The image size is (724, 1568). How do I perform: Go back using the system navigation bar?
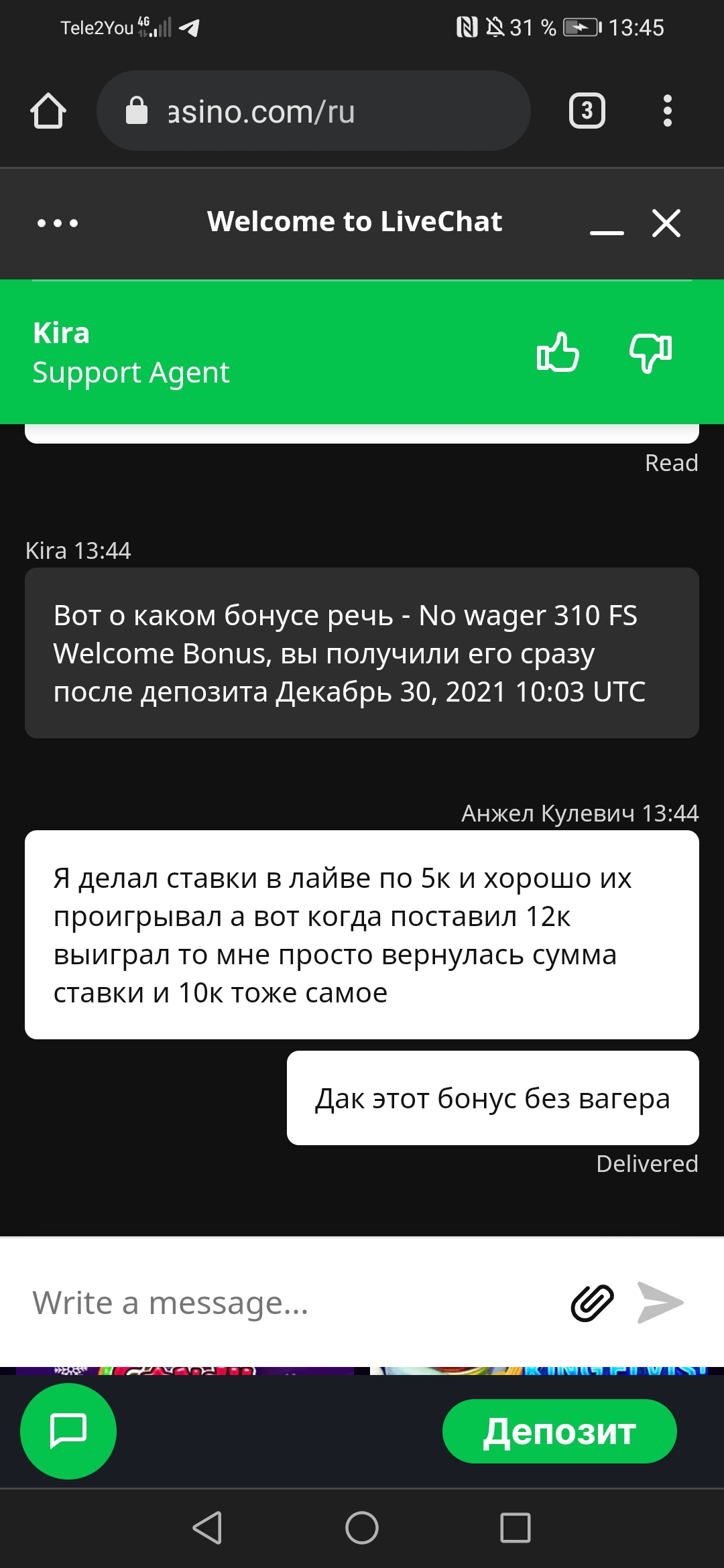tap(207, 1528)
